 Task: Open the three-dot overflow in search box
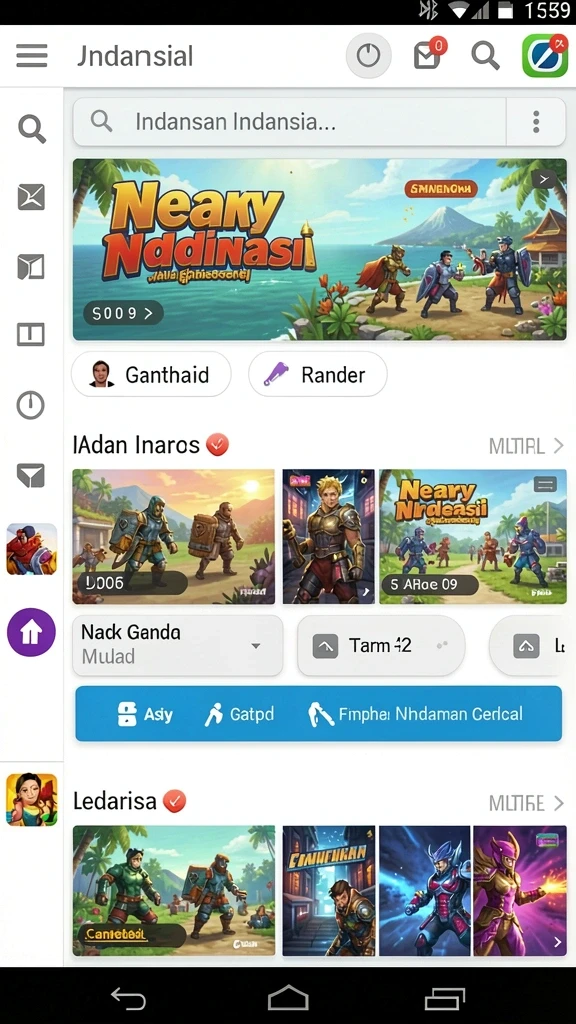click(536, 121)
